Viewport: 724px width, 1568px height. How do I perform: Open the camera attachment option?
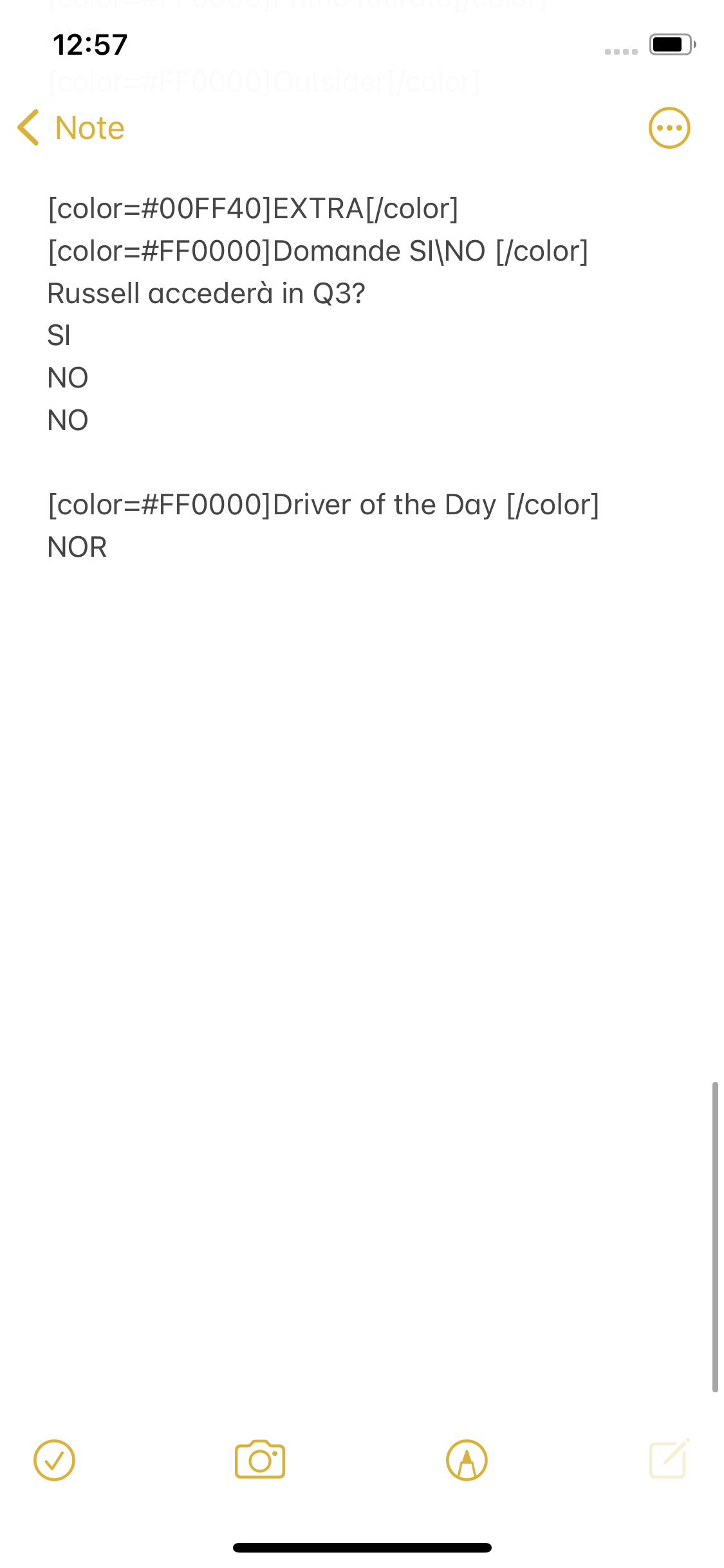pyautogui.click(x=260, y=1459)
